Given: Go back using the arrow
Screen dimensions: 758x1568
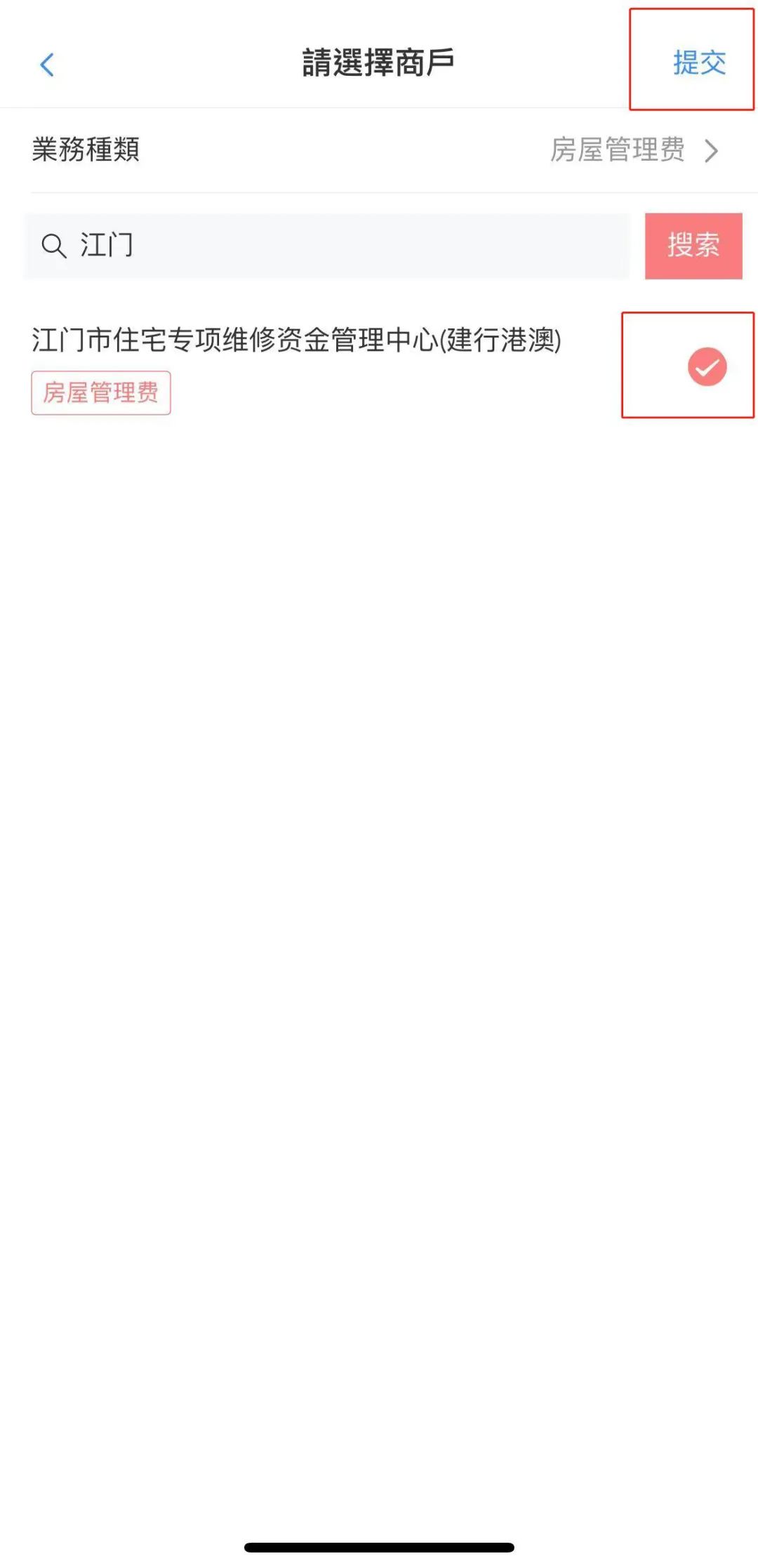Looking at the screenshot, I should (47, 65).
